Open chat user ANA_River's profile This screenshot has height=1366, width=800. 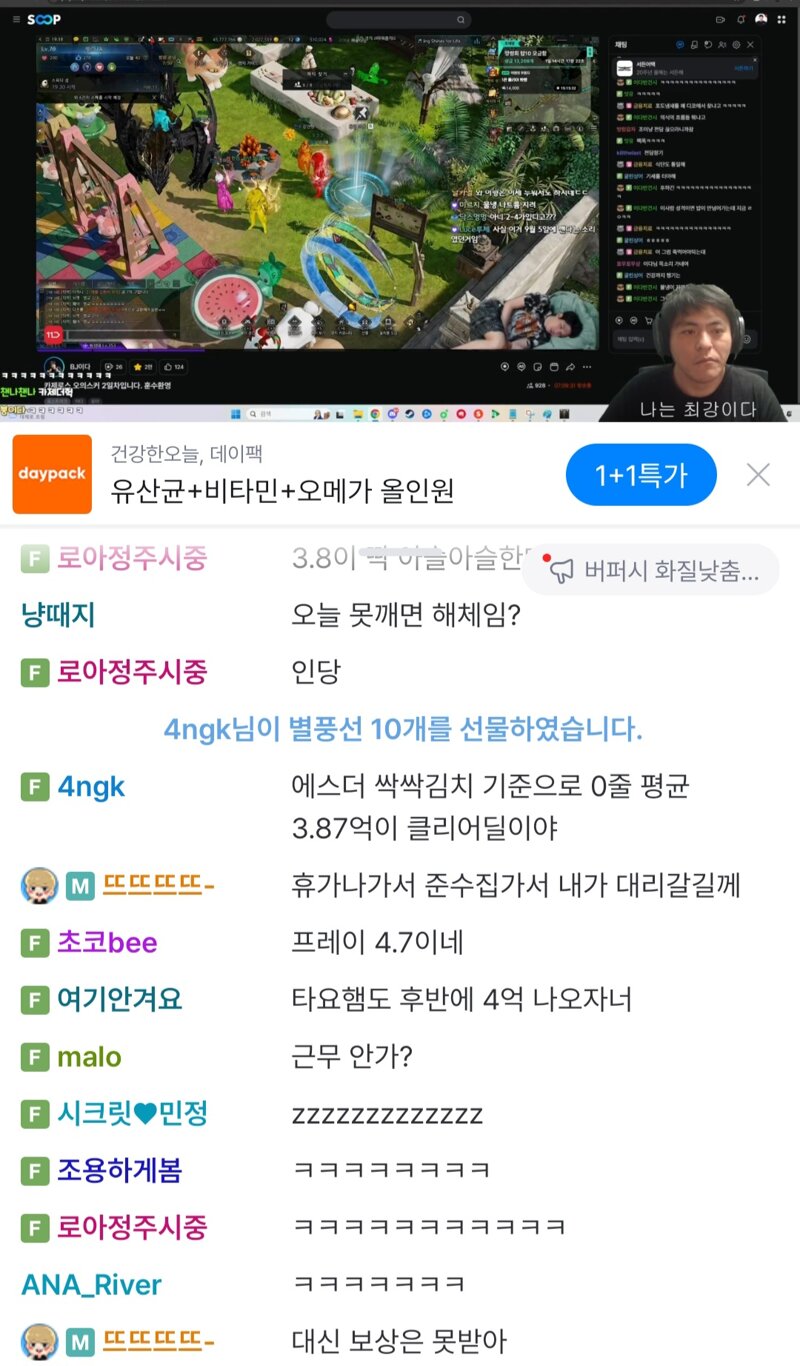coord(91,1285)
